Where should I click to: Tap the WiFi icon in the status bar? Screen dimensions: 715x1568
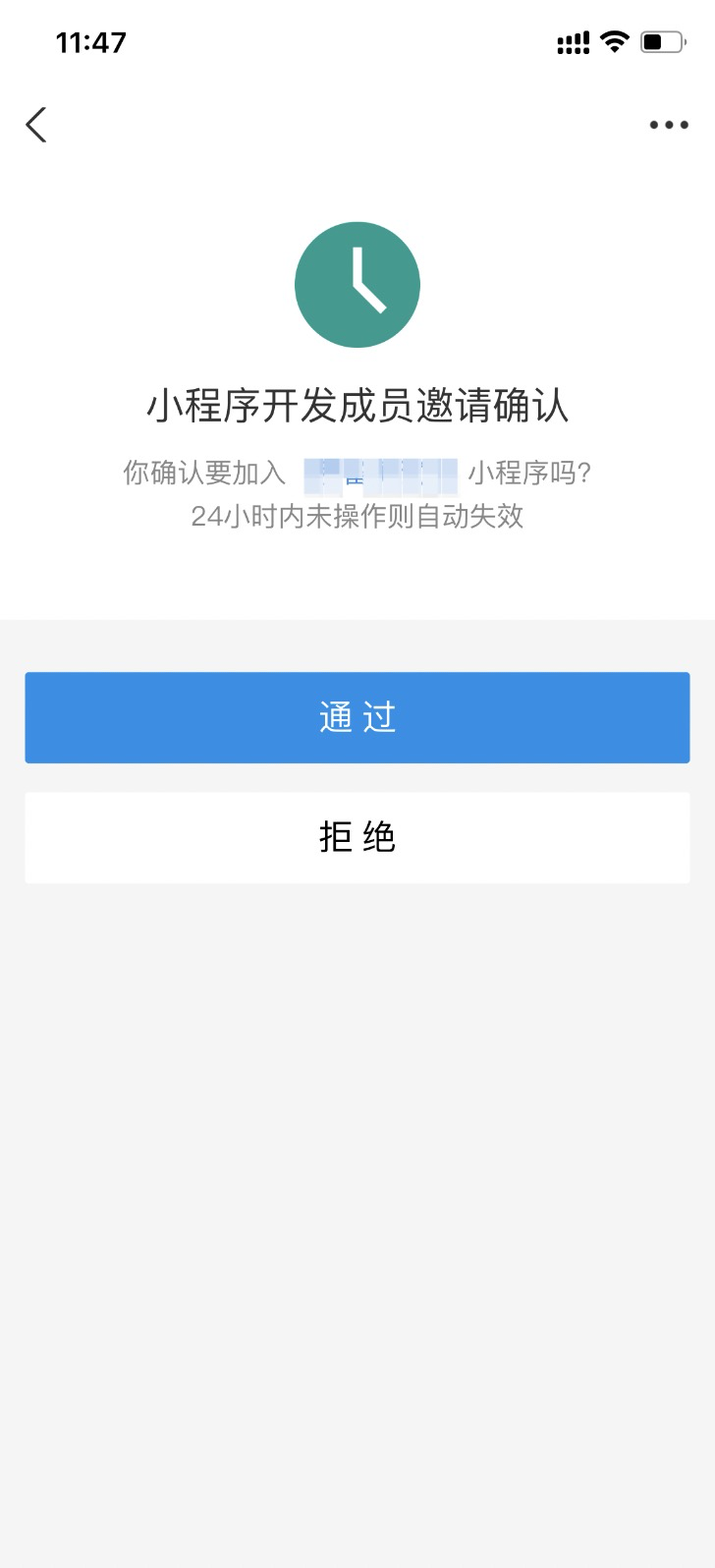click(x=613, y=41)
